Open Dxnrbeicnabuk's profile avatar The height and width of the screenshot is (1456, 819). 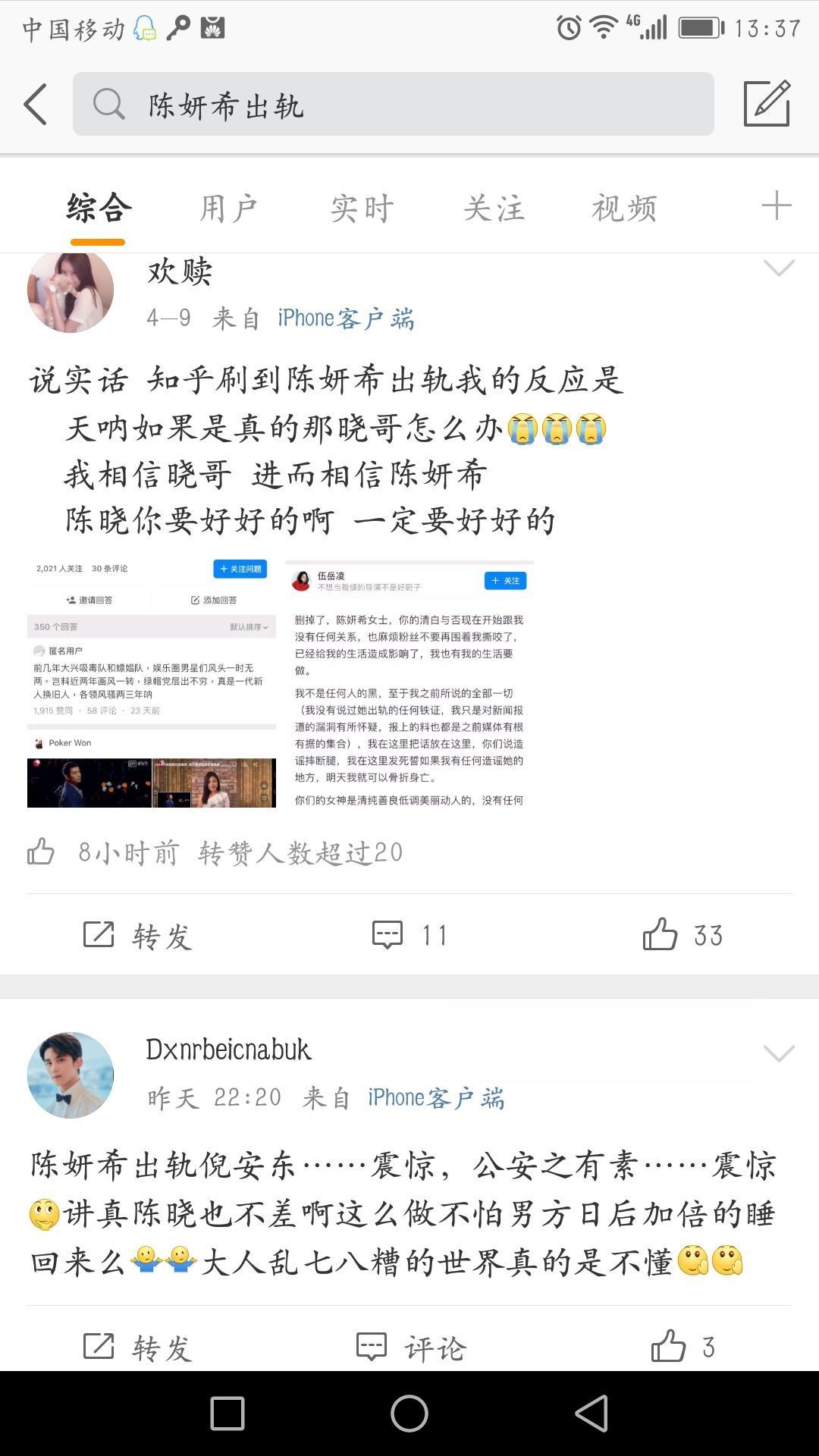[71, 1075]
